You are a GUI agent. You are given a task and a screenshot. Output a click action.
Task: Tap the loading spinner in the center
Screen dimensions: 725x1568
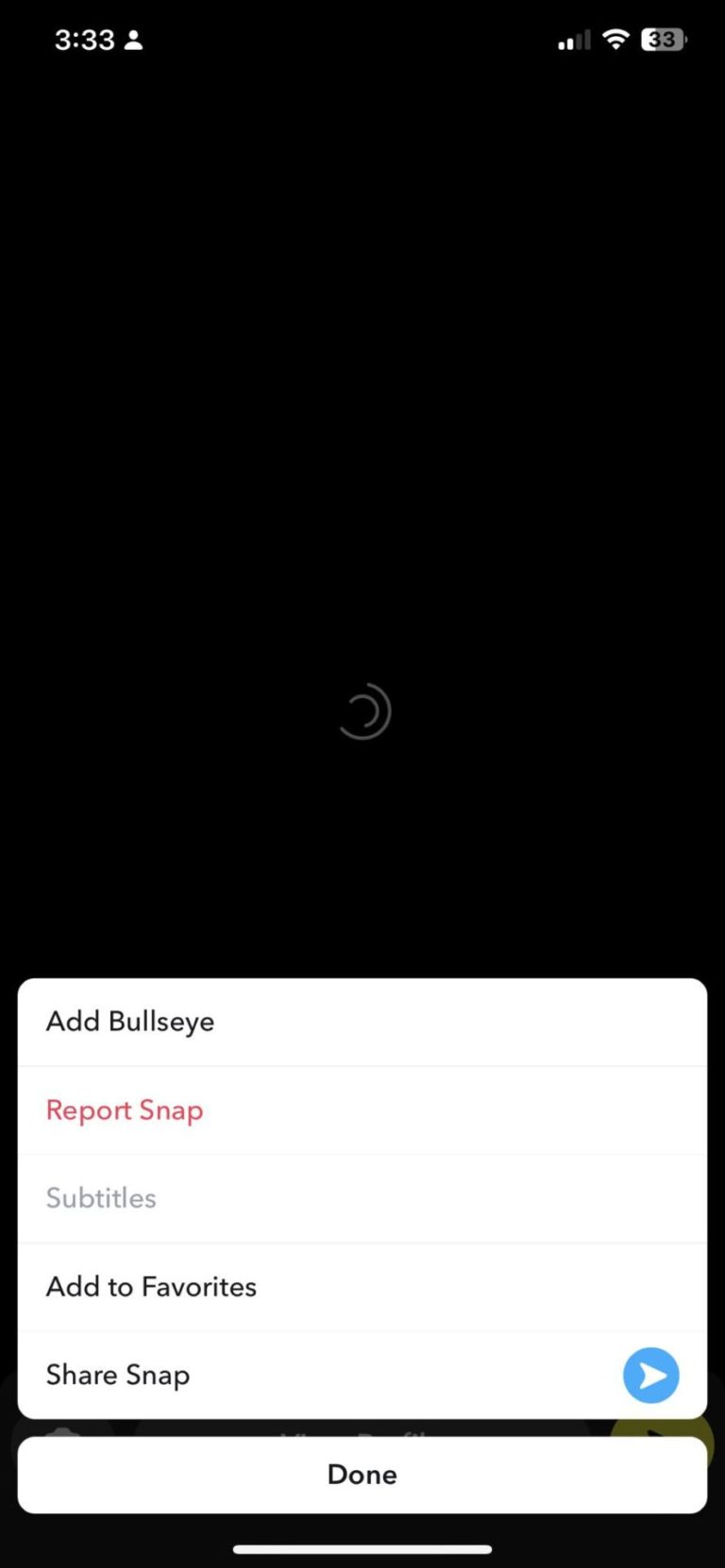363,711
